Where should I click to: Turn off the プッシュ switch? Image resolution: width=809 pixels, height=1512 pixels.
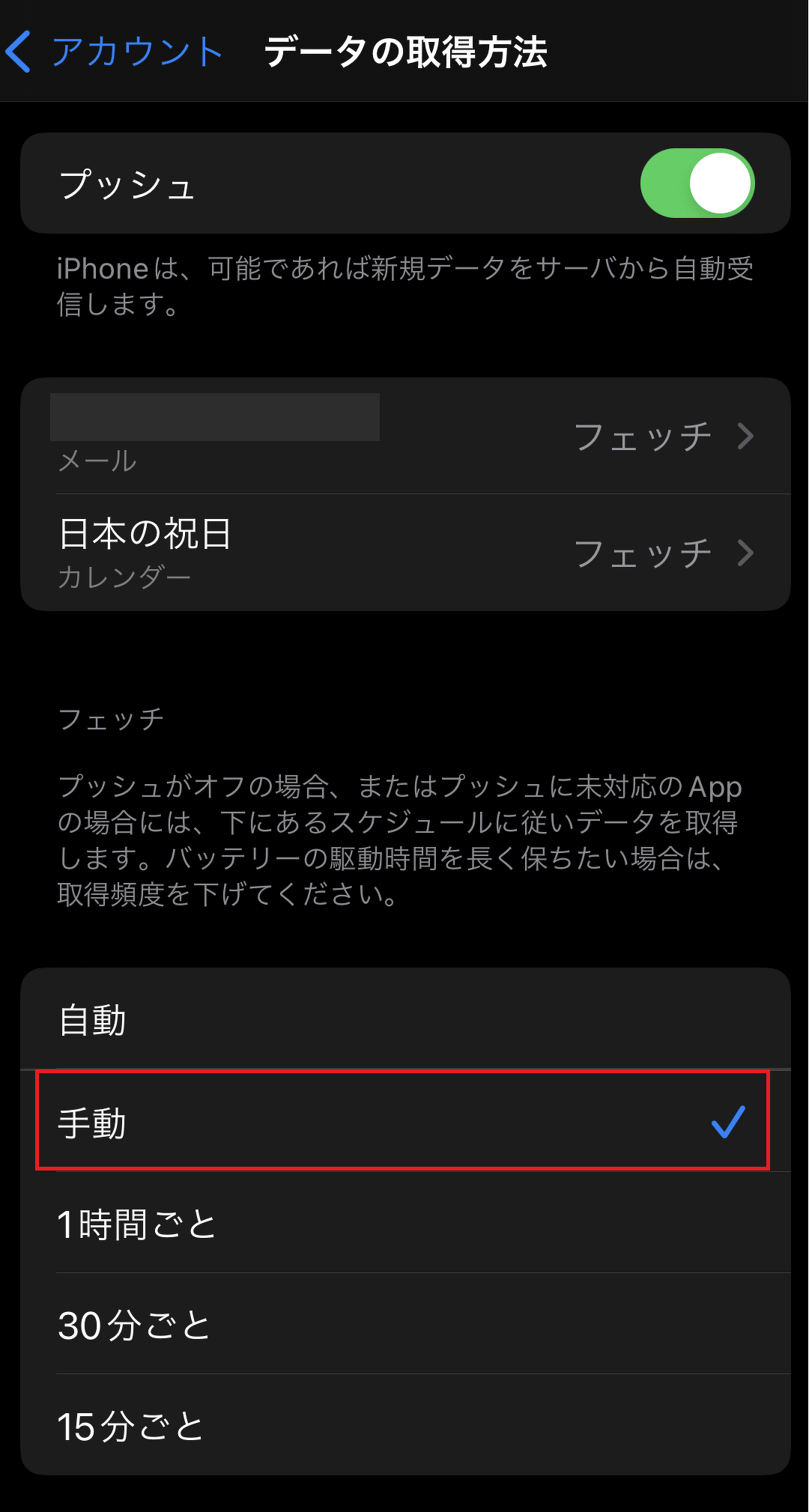click(x=697, y=183)
